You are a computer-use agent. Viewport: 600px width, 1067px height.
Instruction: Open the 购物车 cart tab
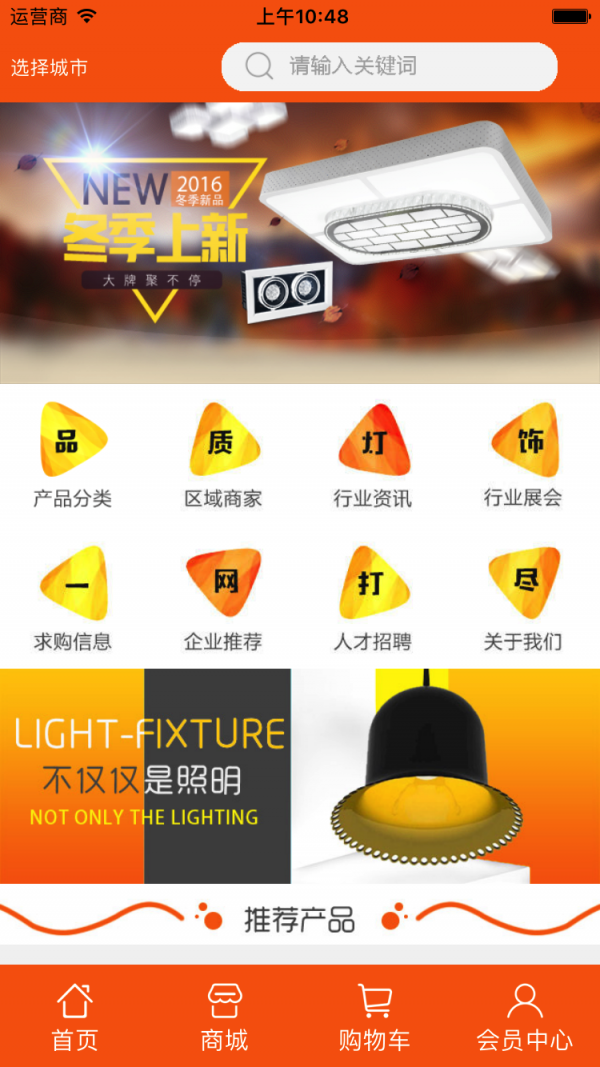(375, 1016)
